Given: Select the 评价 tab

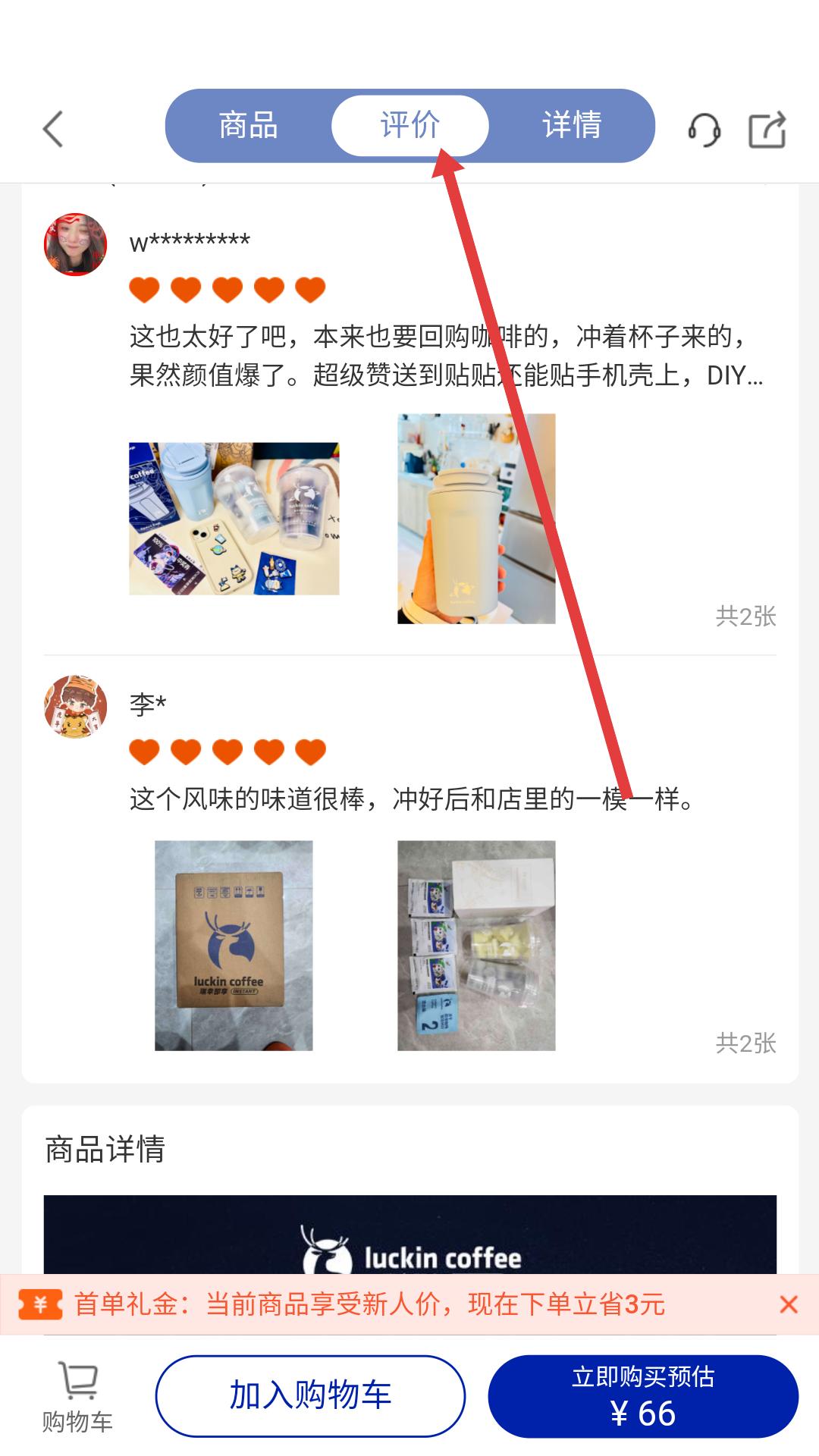Looking at the screenshot, I should click(409, 126).
